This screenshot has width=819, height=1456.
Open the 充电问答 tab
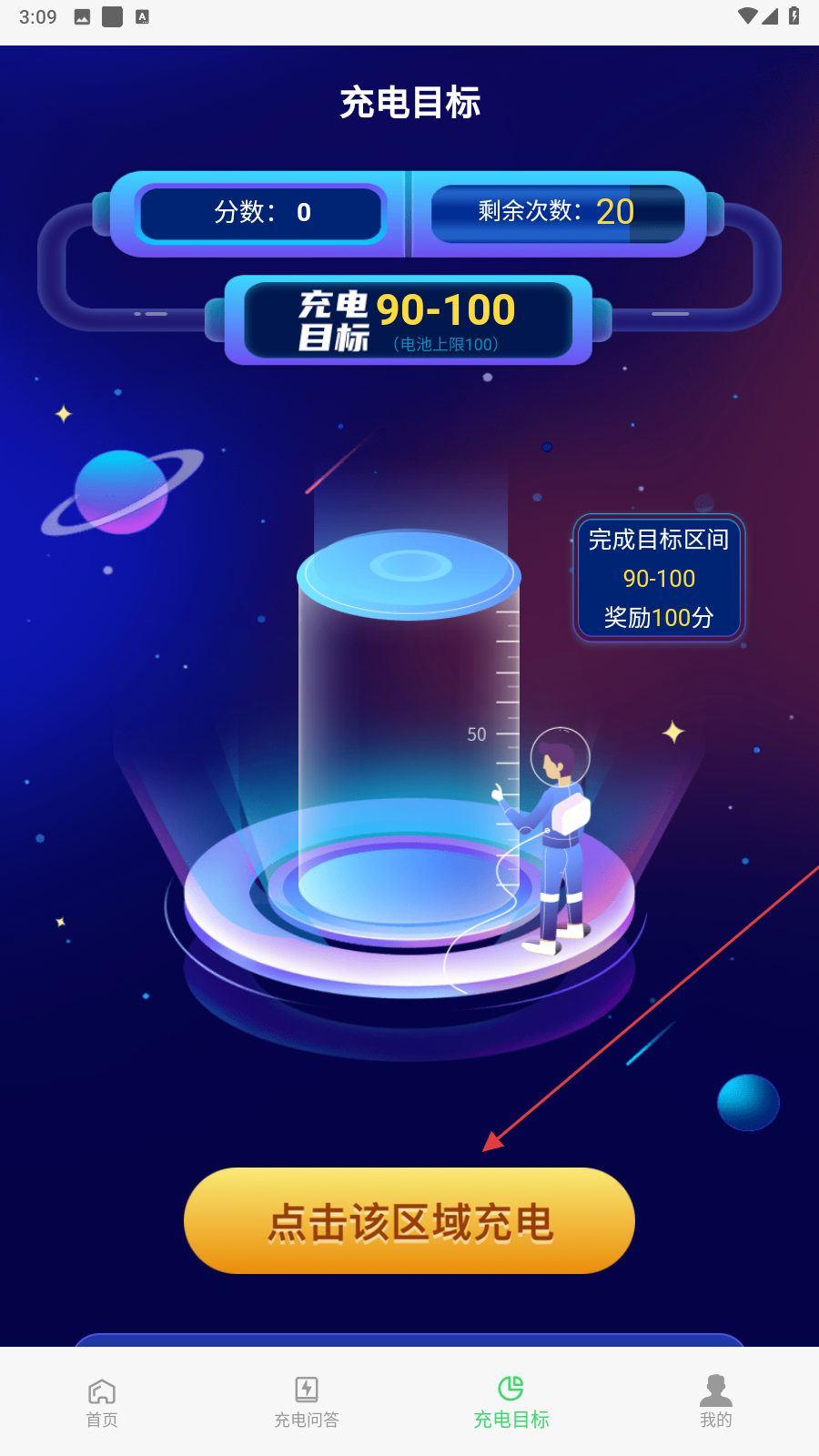(307, 1402)
